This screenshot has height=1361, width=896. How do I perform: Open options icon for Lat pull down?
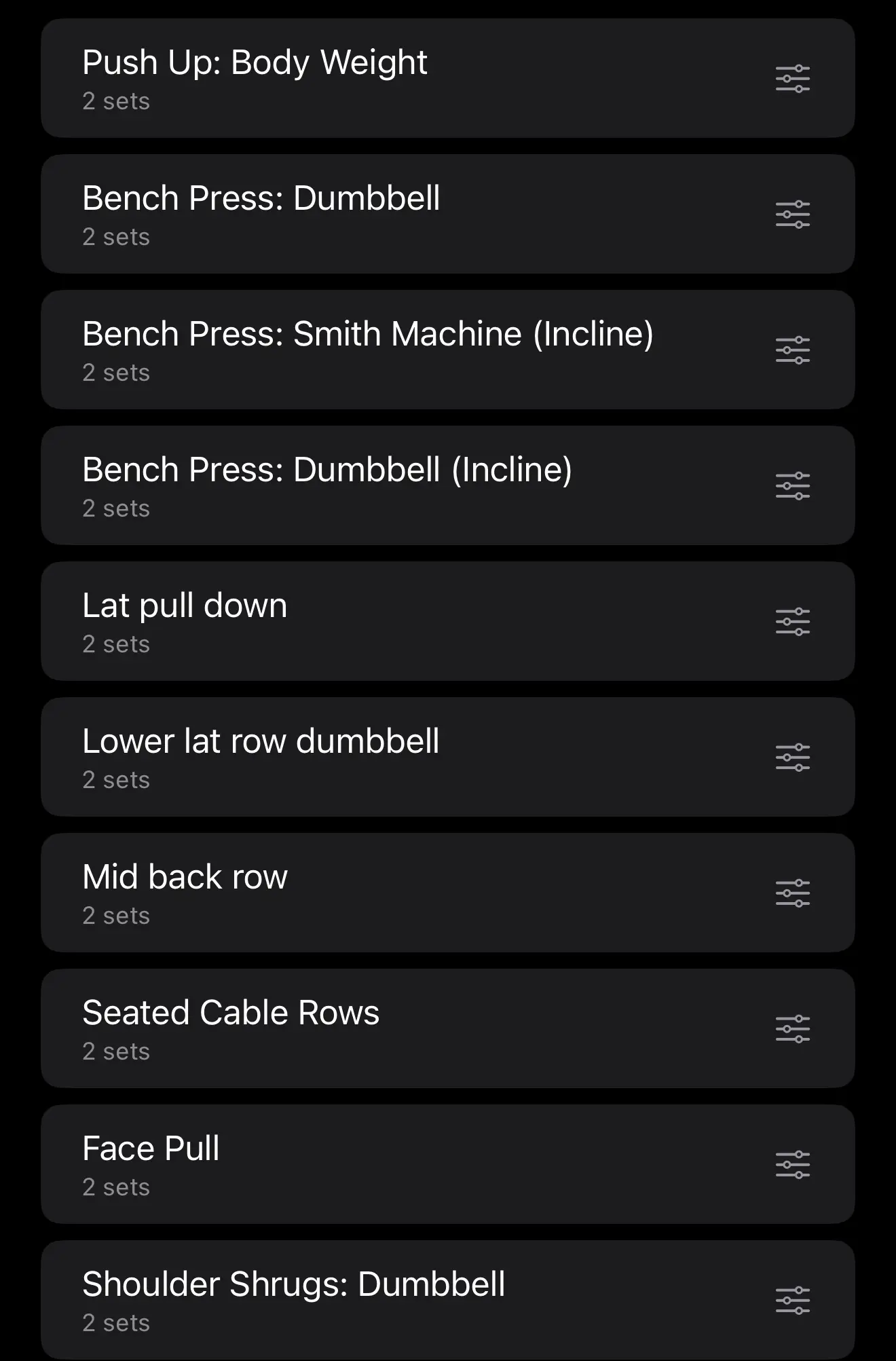click(x=792, y=622)
